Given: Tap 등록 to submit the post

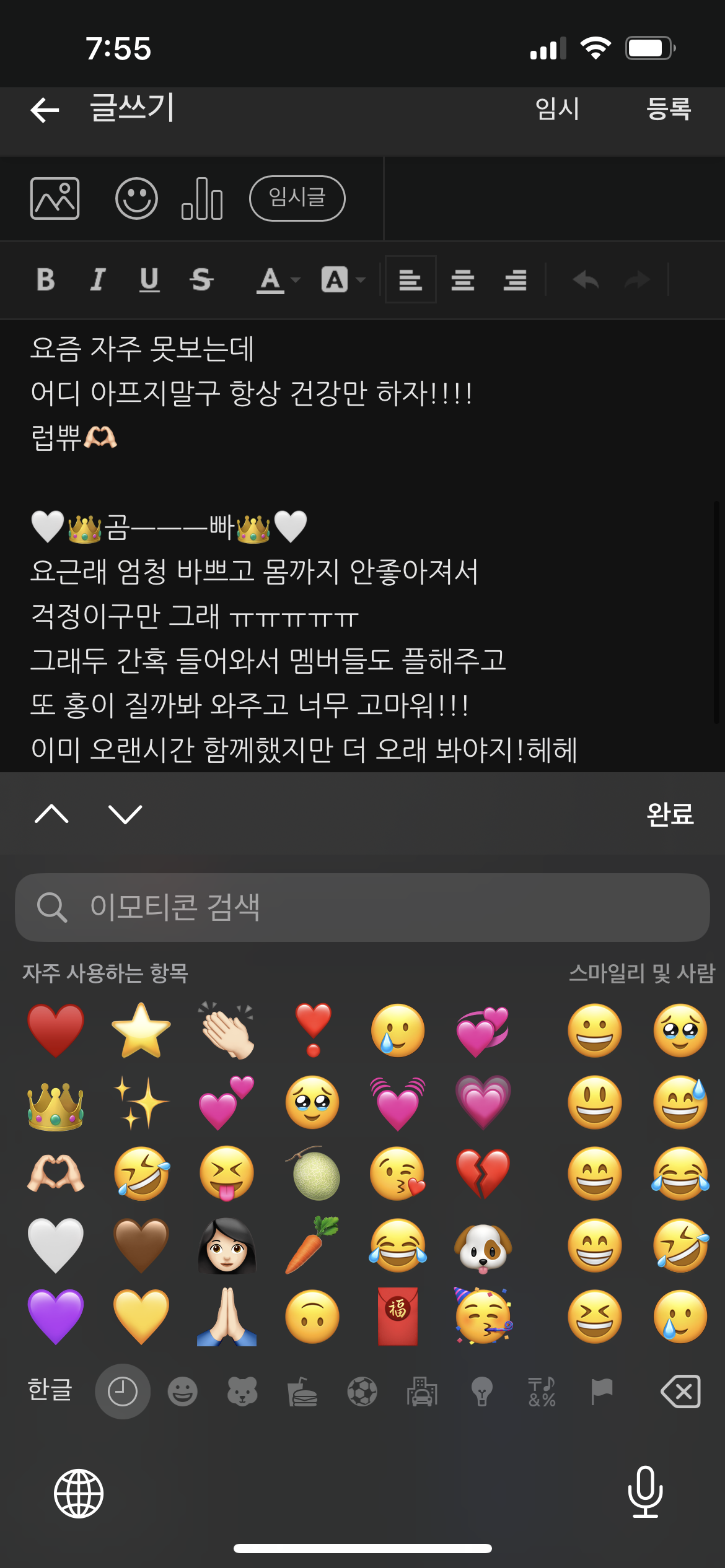Looking at the screenshot, I should click(669, 109).
